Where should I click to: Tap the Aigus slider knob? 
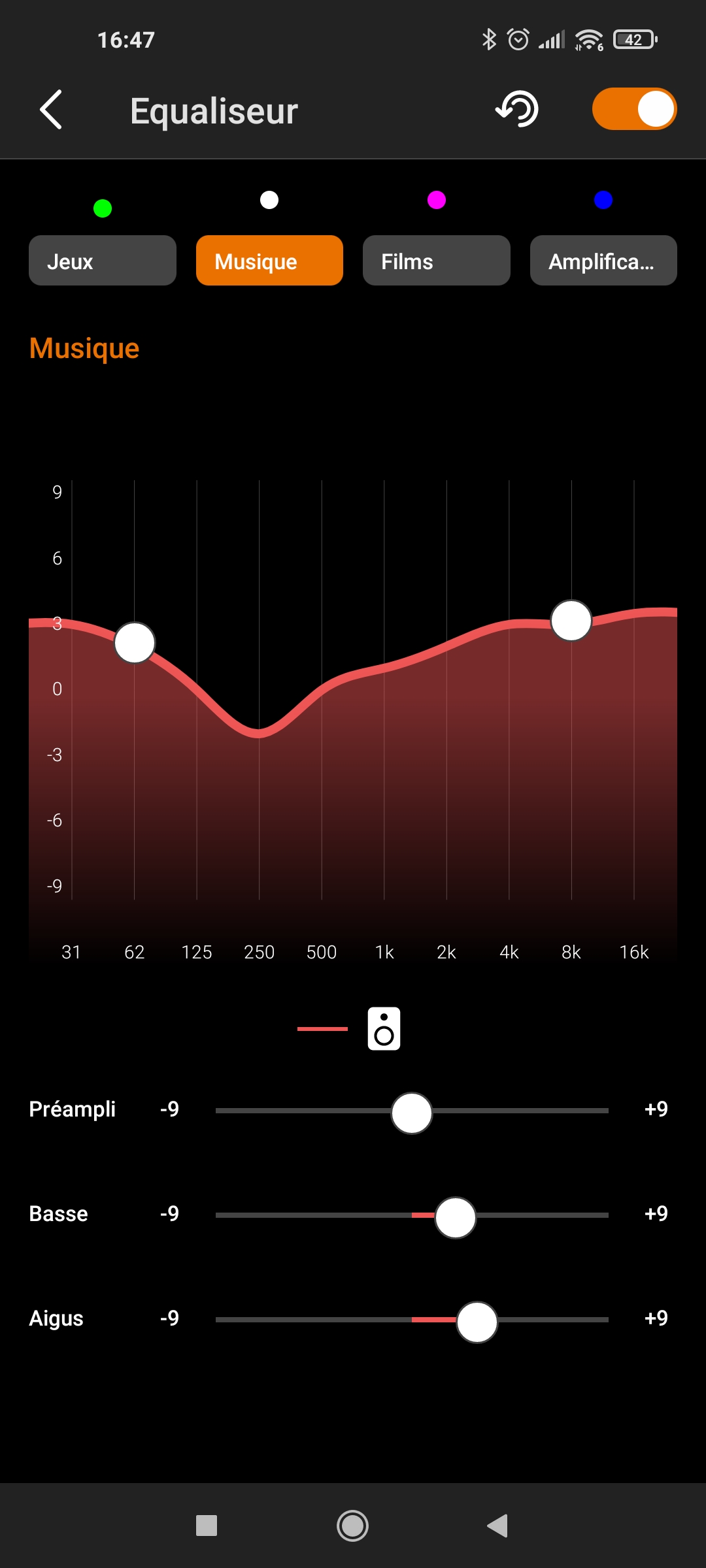[x=477, y=1322]
